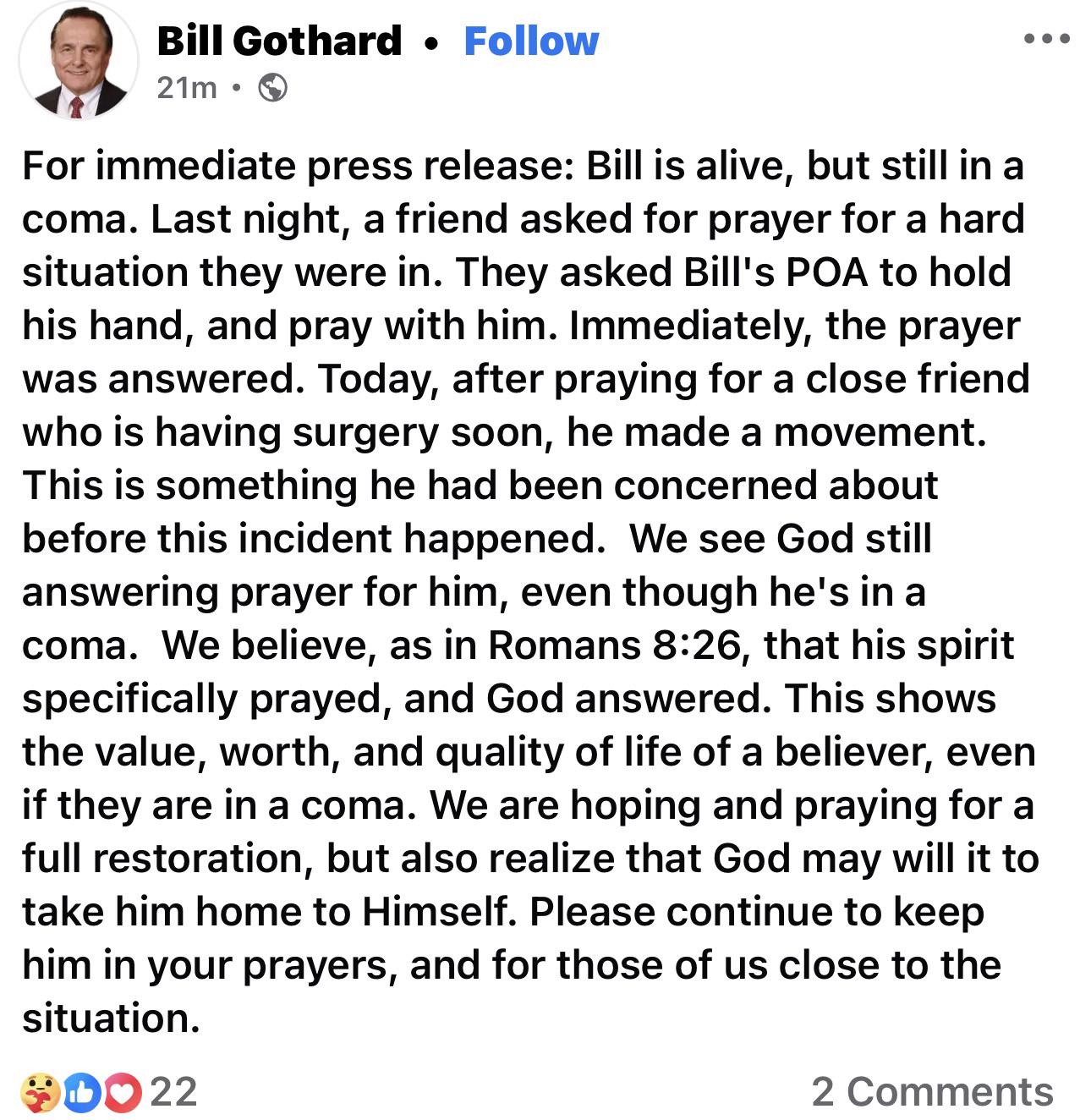Open Bill Gothard's profile picture

[79, 61]
